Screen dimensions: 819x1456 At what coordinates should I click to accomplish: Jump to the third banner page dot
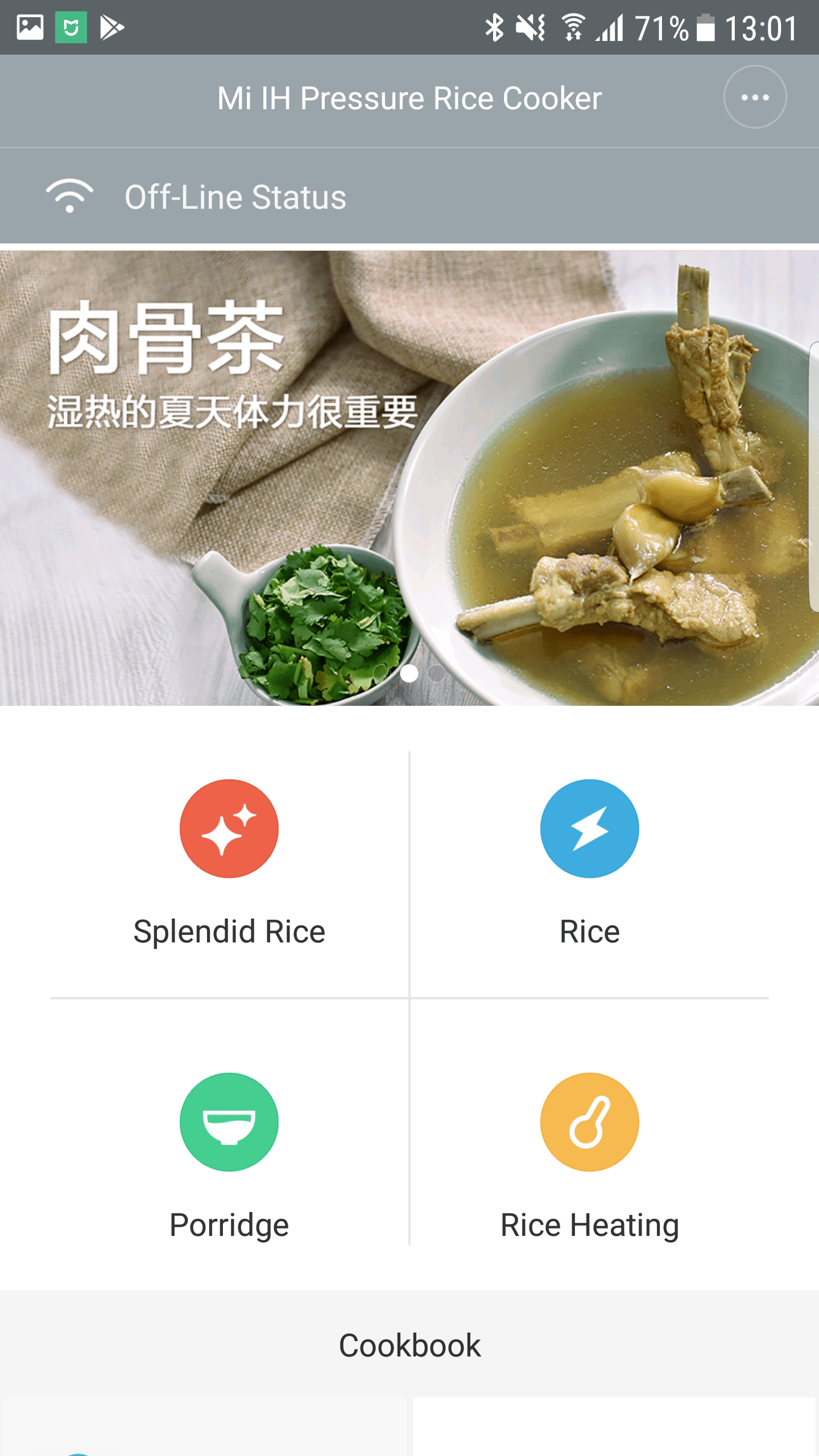tap(436, 673)
